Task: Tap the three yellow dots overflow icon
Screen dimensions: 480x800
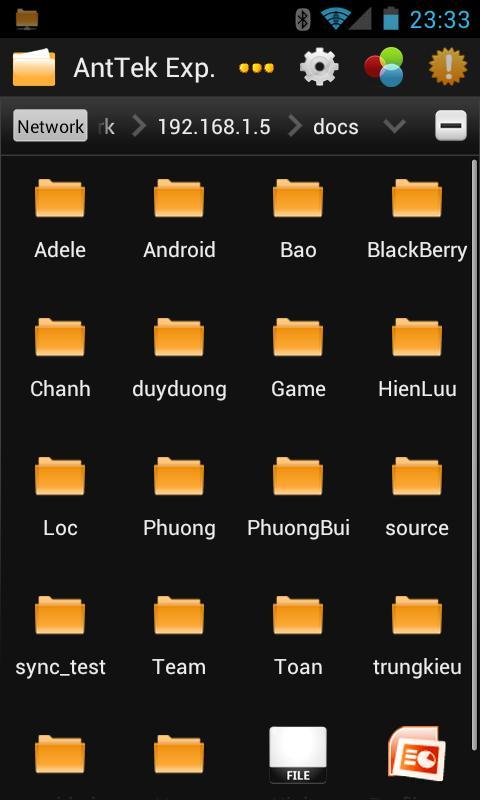Action: pos(256,68)
